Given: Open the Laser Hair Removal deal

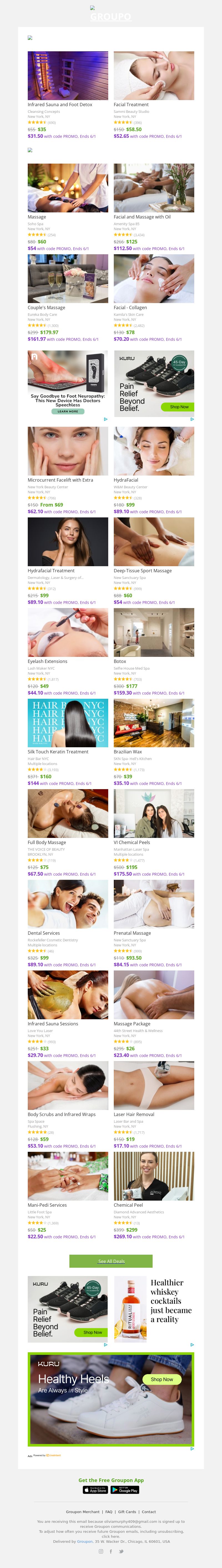Looking at the screenshot, I should 154,1086.
